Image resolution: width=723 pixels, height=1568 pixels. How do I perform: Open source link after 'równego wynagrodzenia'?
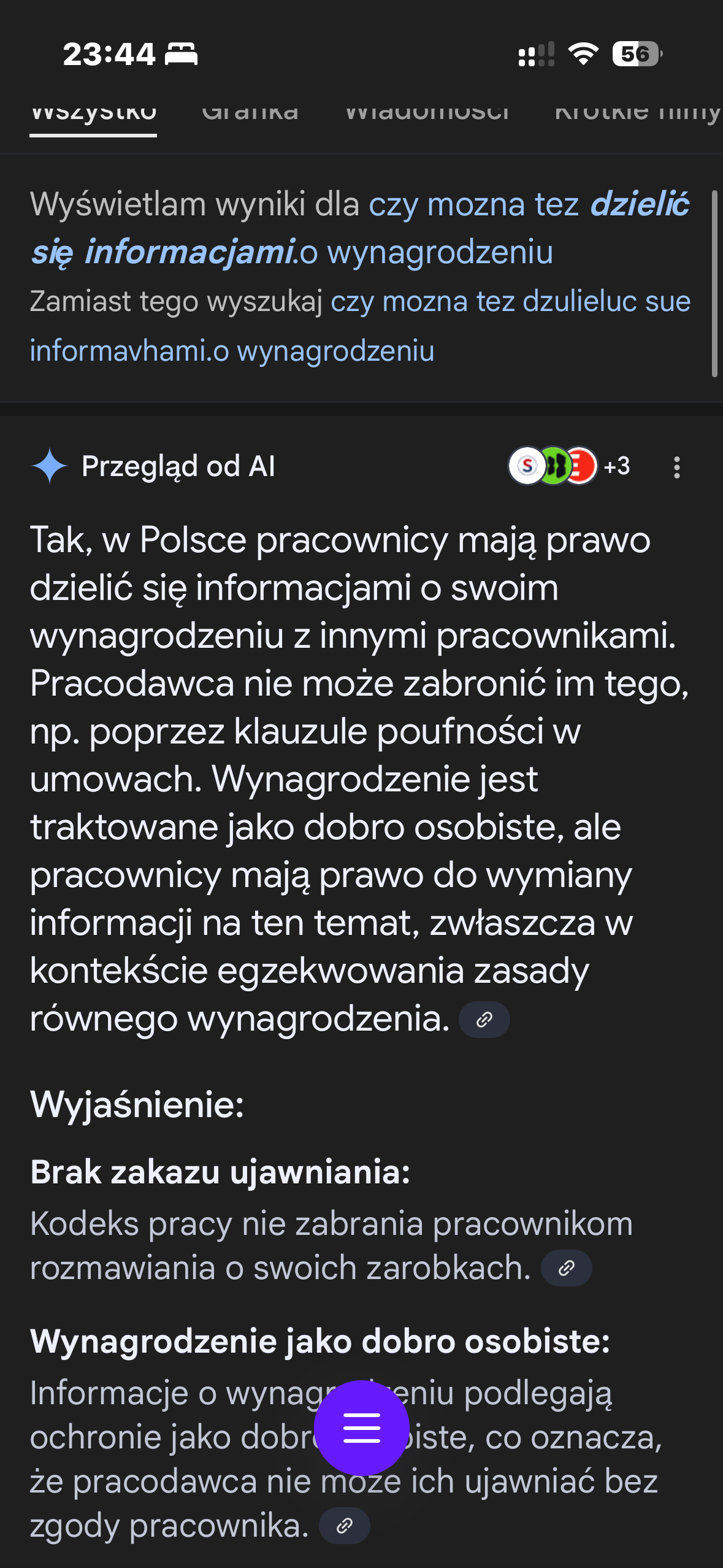(x=484, y=1020)
